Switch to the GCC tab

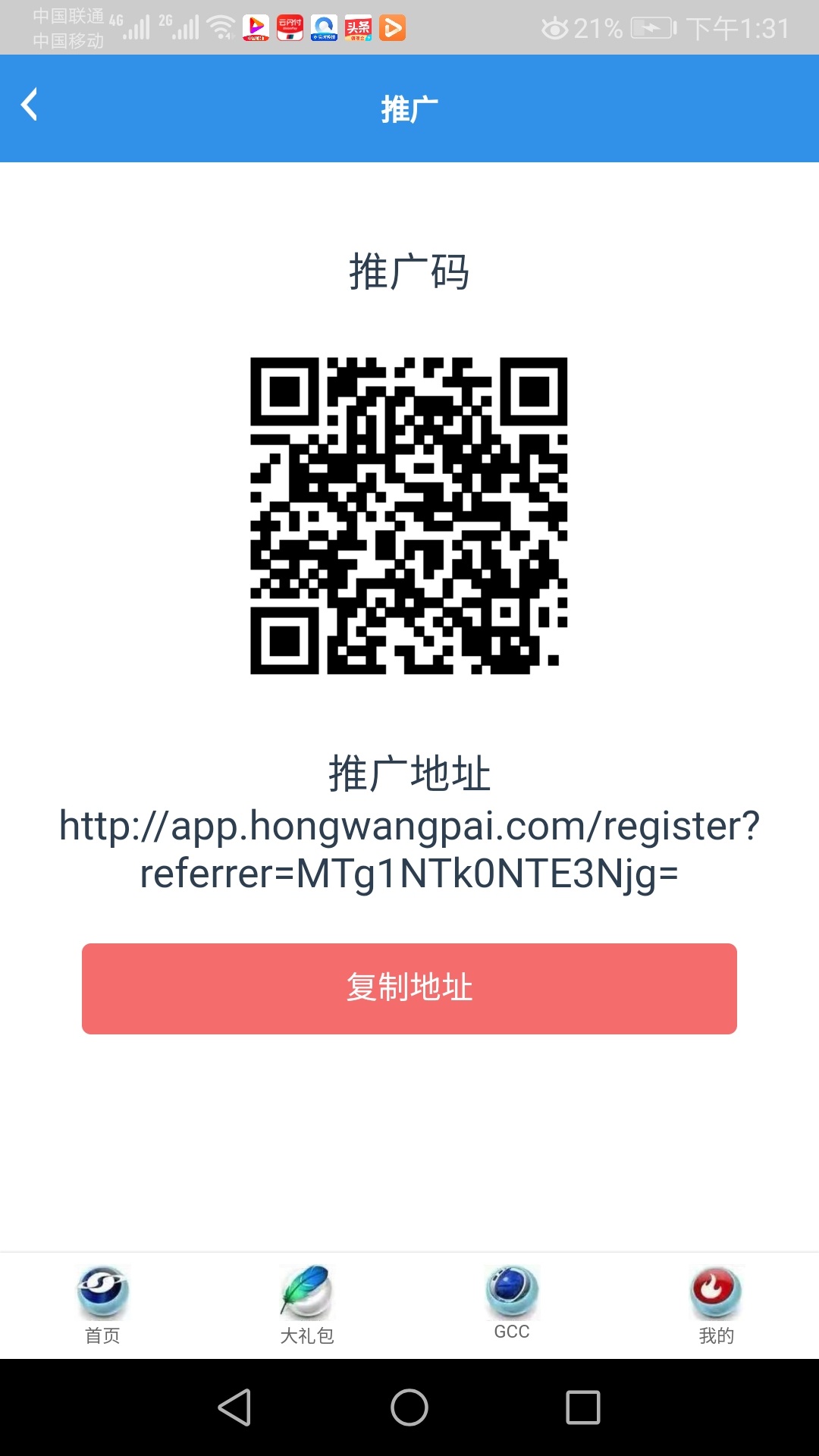[x=512, y=1303]
